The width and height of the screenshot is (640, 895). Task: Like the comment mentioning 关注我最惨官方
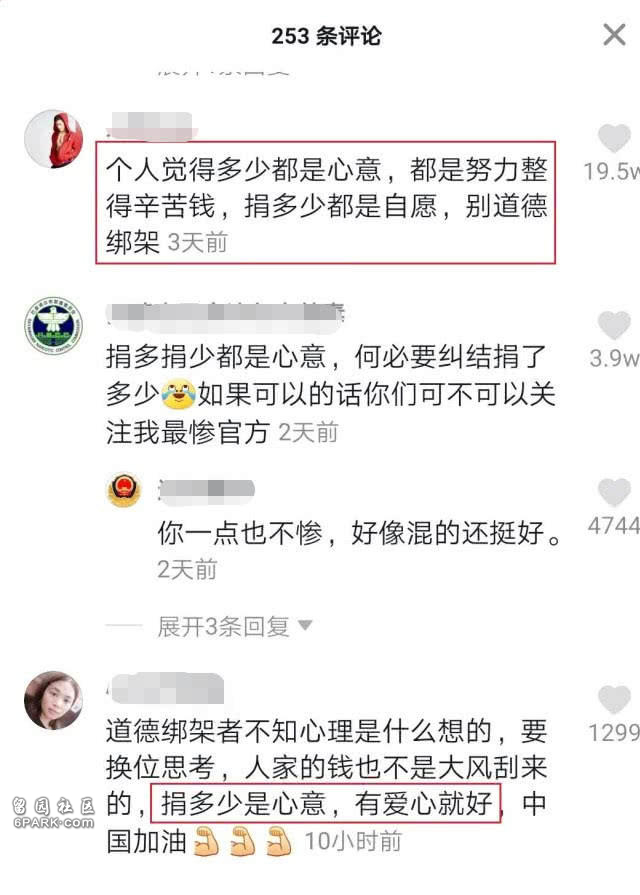614,326
